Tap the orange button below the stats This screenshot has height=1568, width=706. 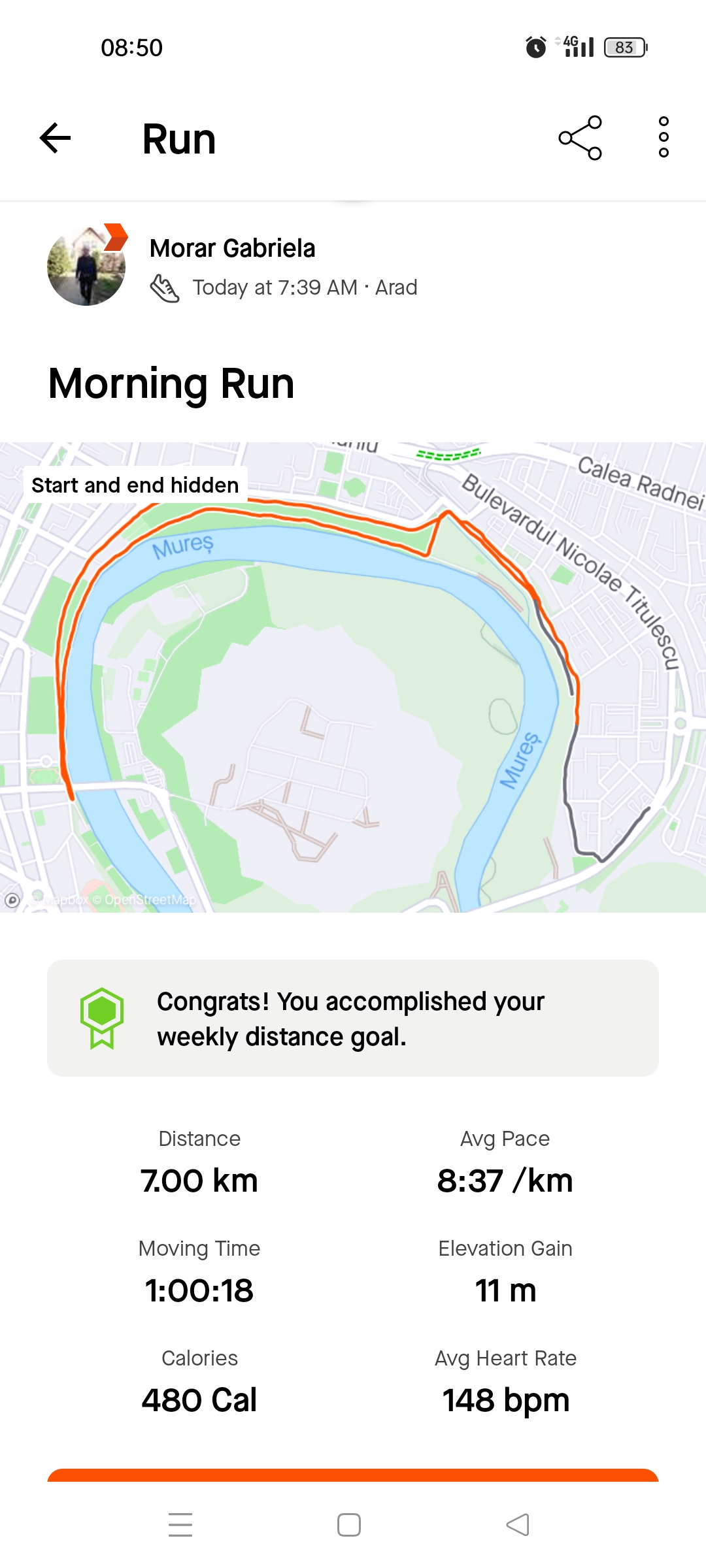(353, 1475)
